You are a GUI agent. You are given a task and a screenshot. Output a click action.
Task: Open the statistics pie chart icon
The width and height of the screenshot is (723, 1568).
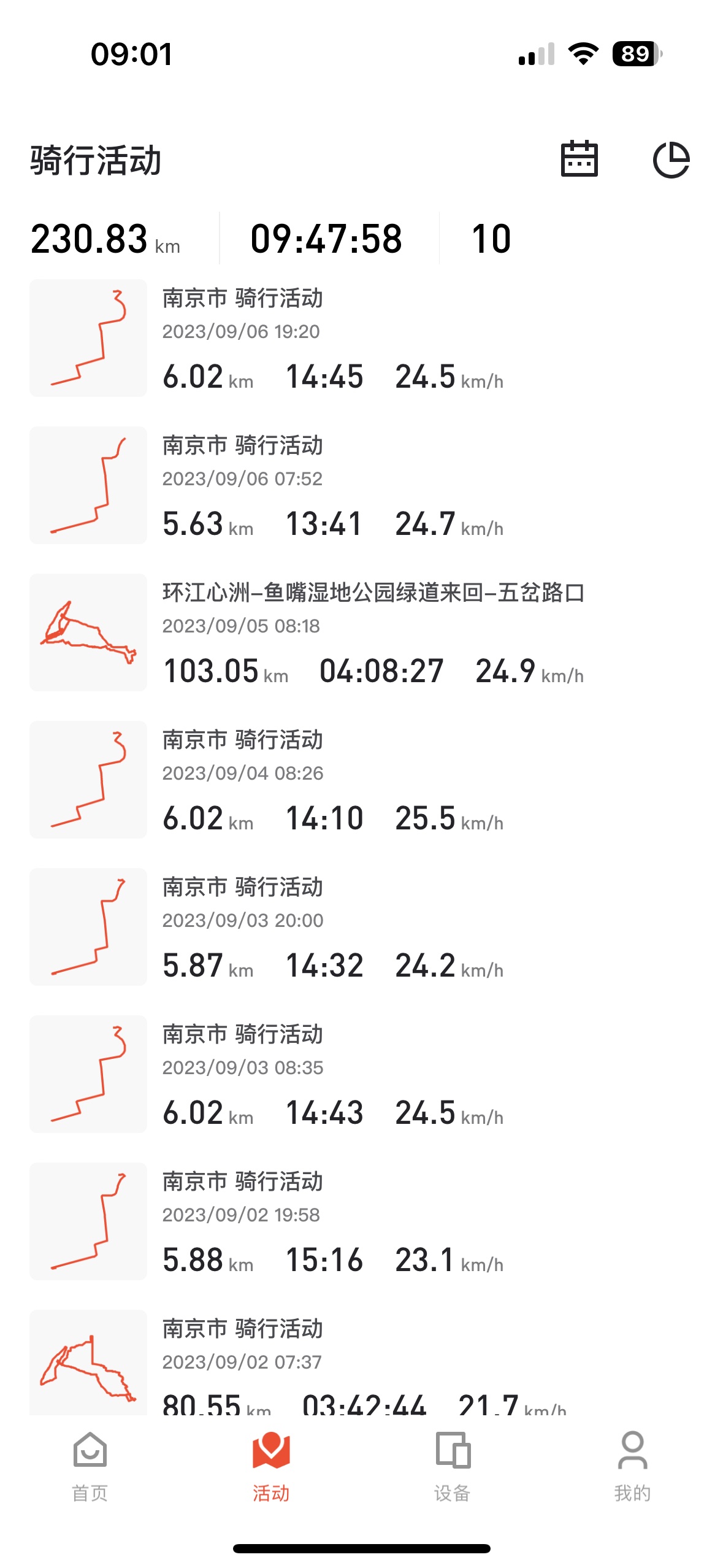(671, 159)
